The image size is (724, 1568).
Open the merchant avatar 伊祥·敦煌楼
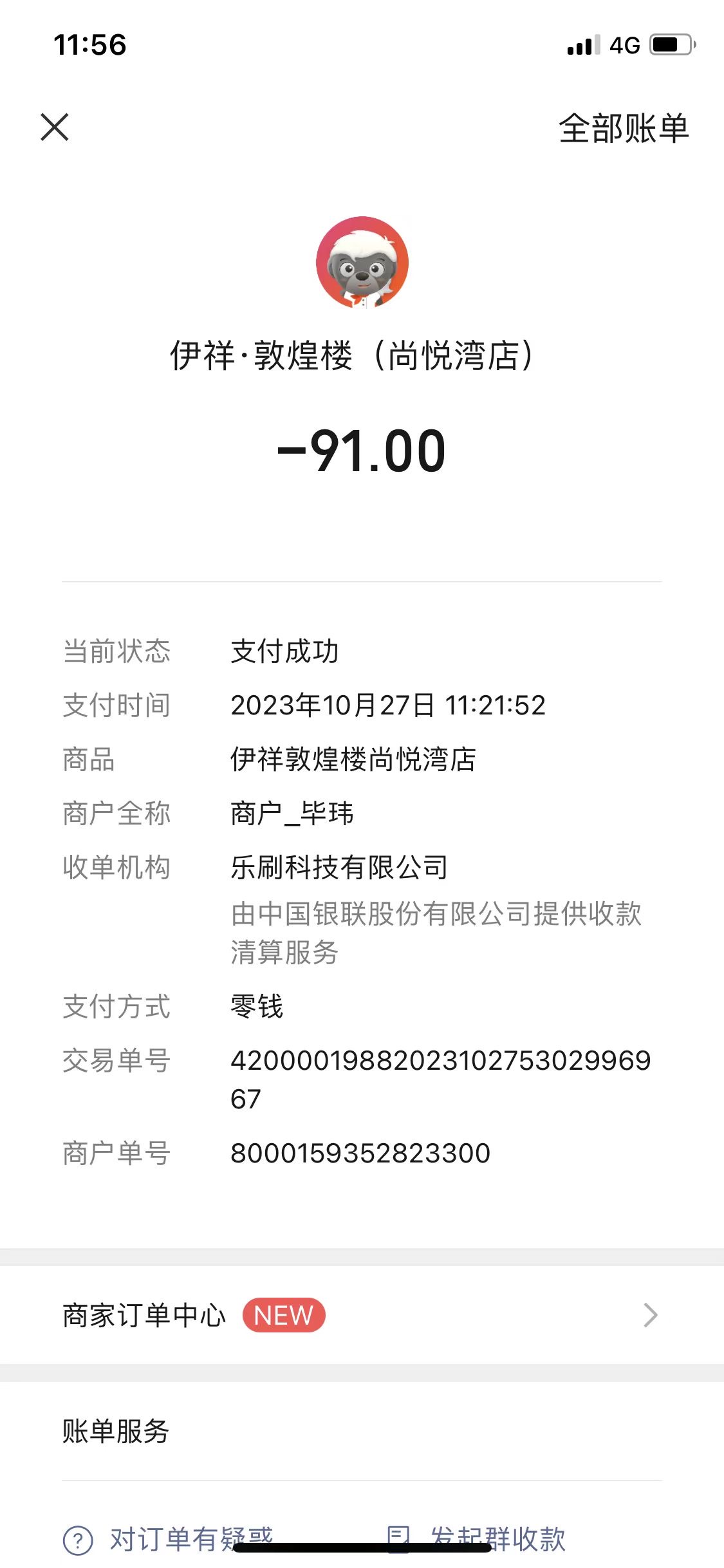[362, 263]
